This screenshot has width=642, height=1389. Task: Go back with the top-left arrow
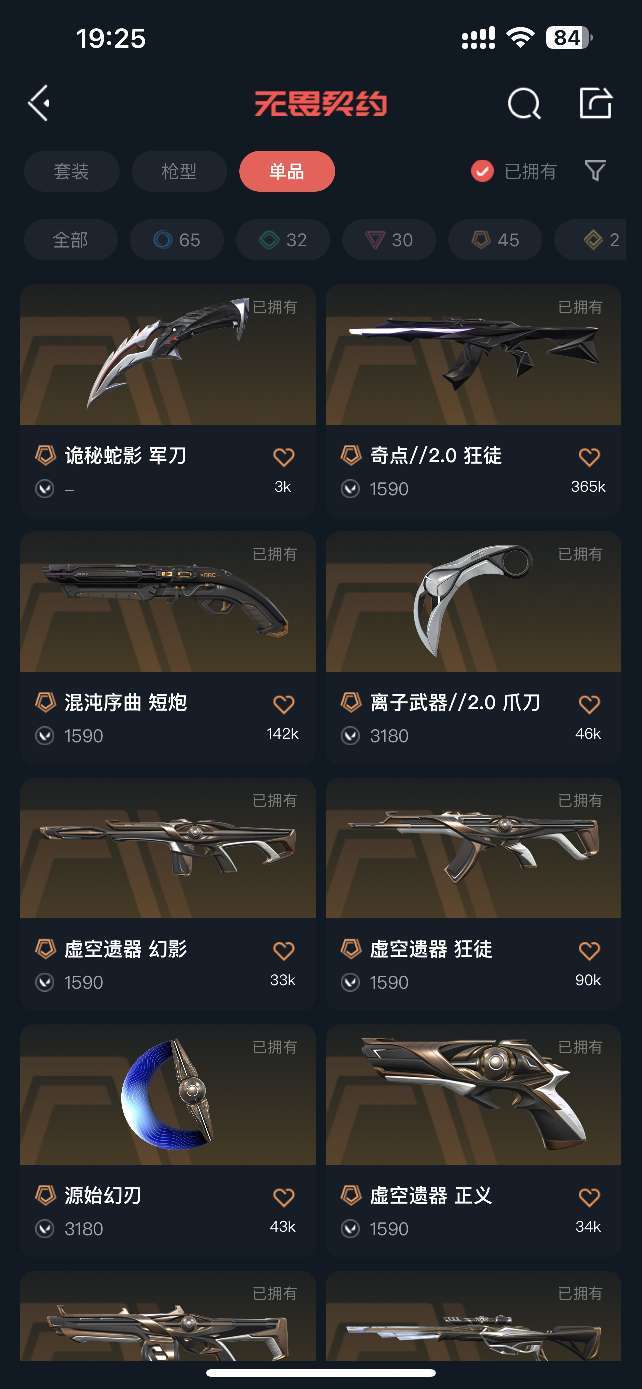[x=39, y=103]
